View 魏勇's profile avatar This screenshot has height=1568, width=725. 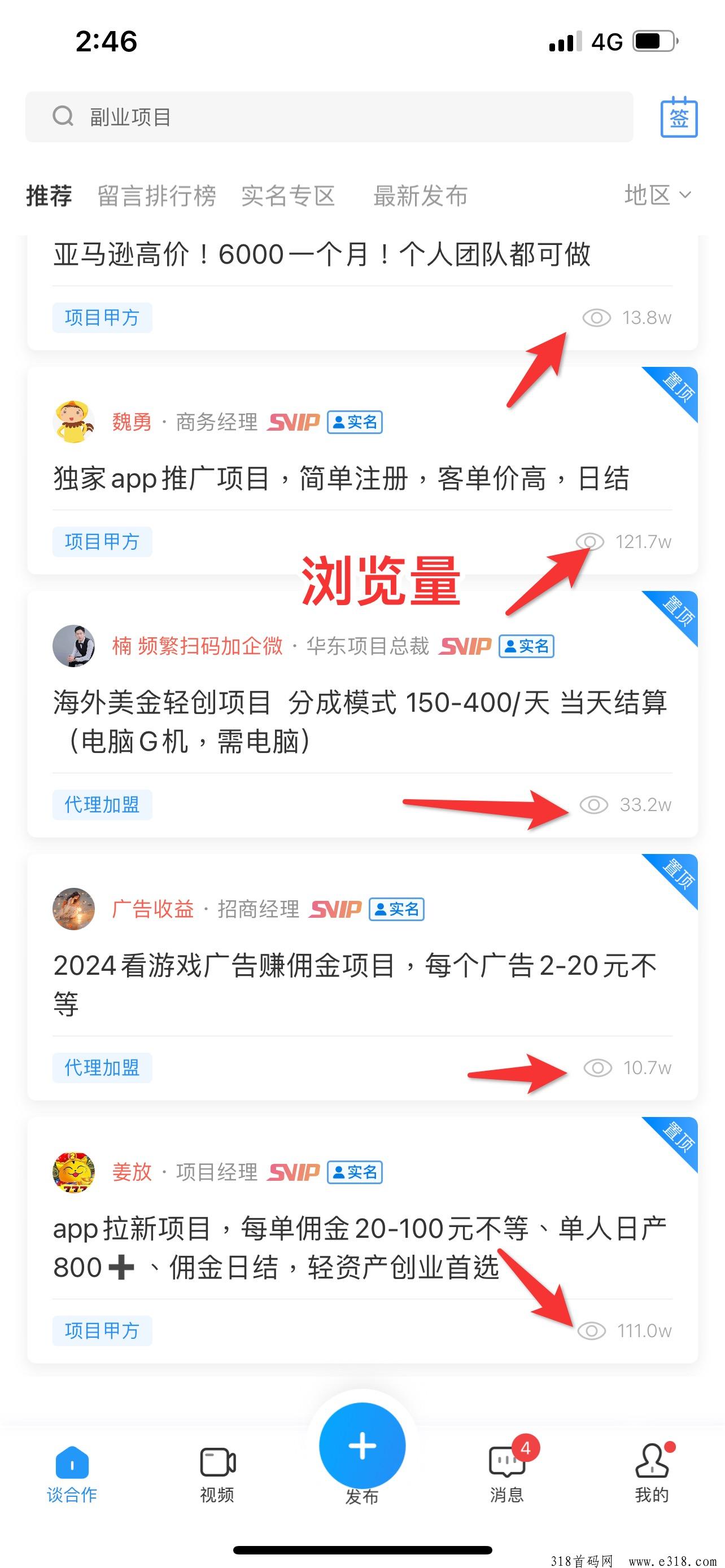[x=73, y=422]
